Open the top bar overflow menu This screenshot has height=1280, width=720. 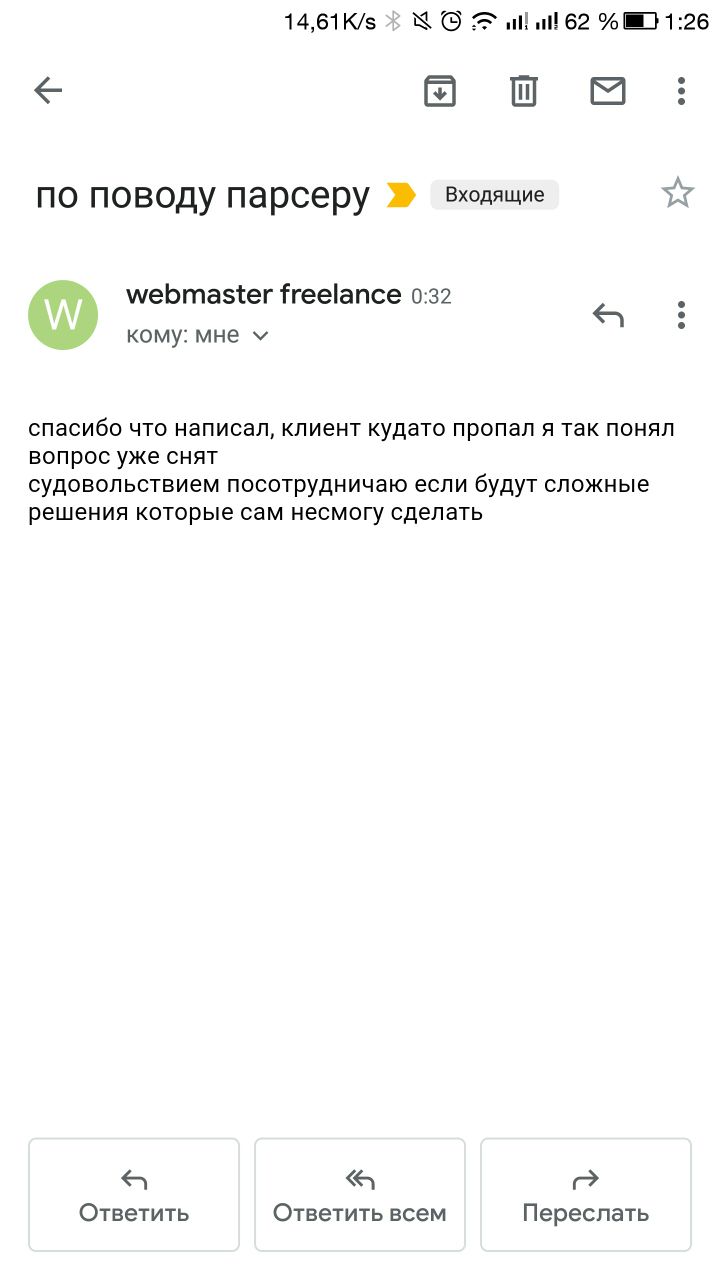coord(681,91)
